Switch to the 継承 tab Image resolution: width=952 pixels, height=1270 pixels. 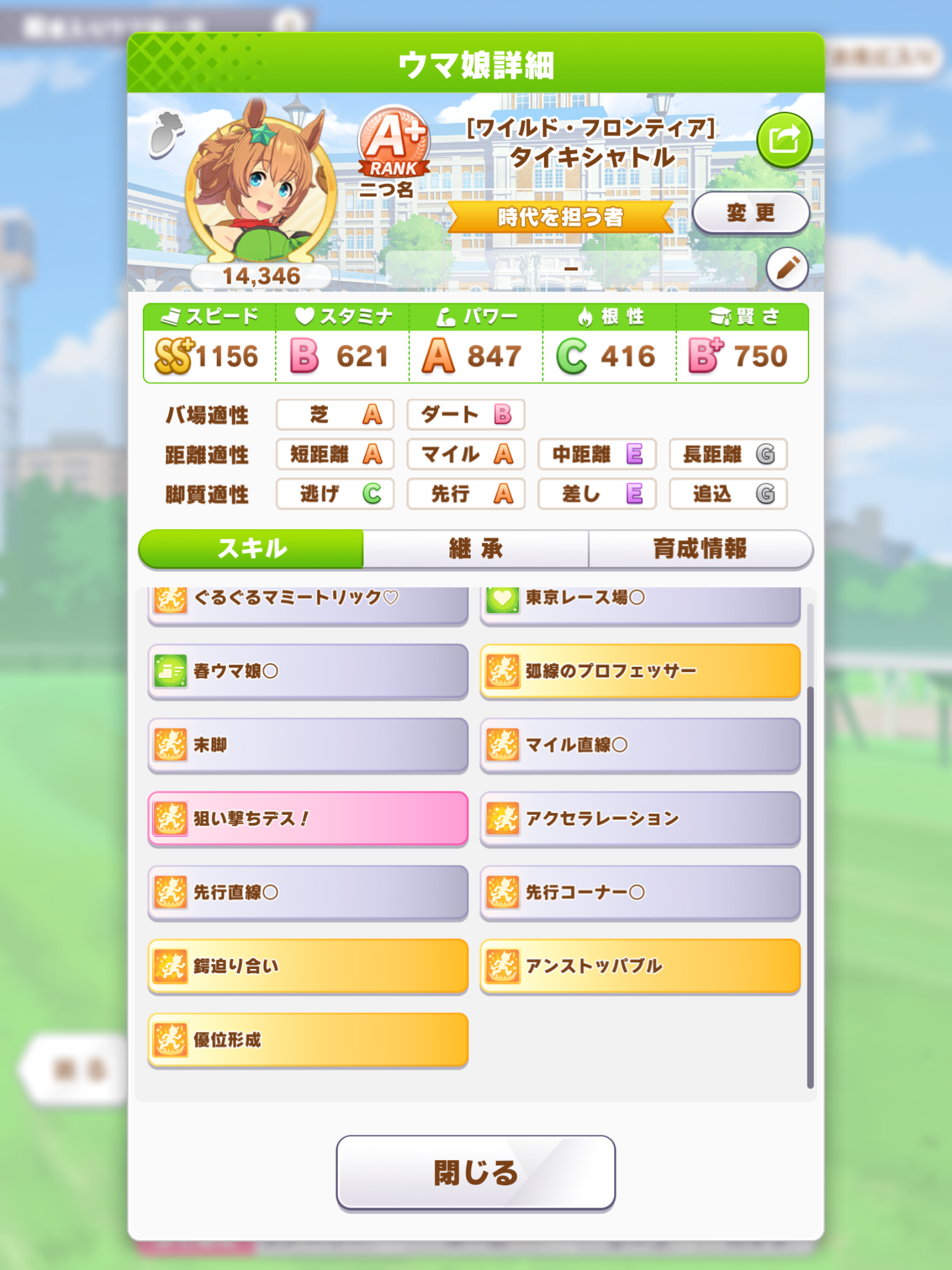(x=475, y=549)
